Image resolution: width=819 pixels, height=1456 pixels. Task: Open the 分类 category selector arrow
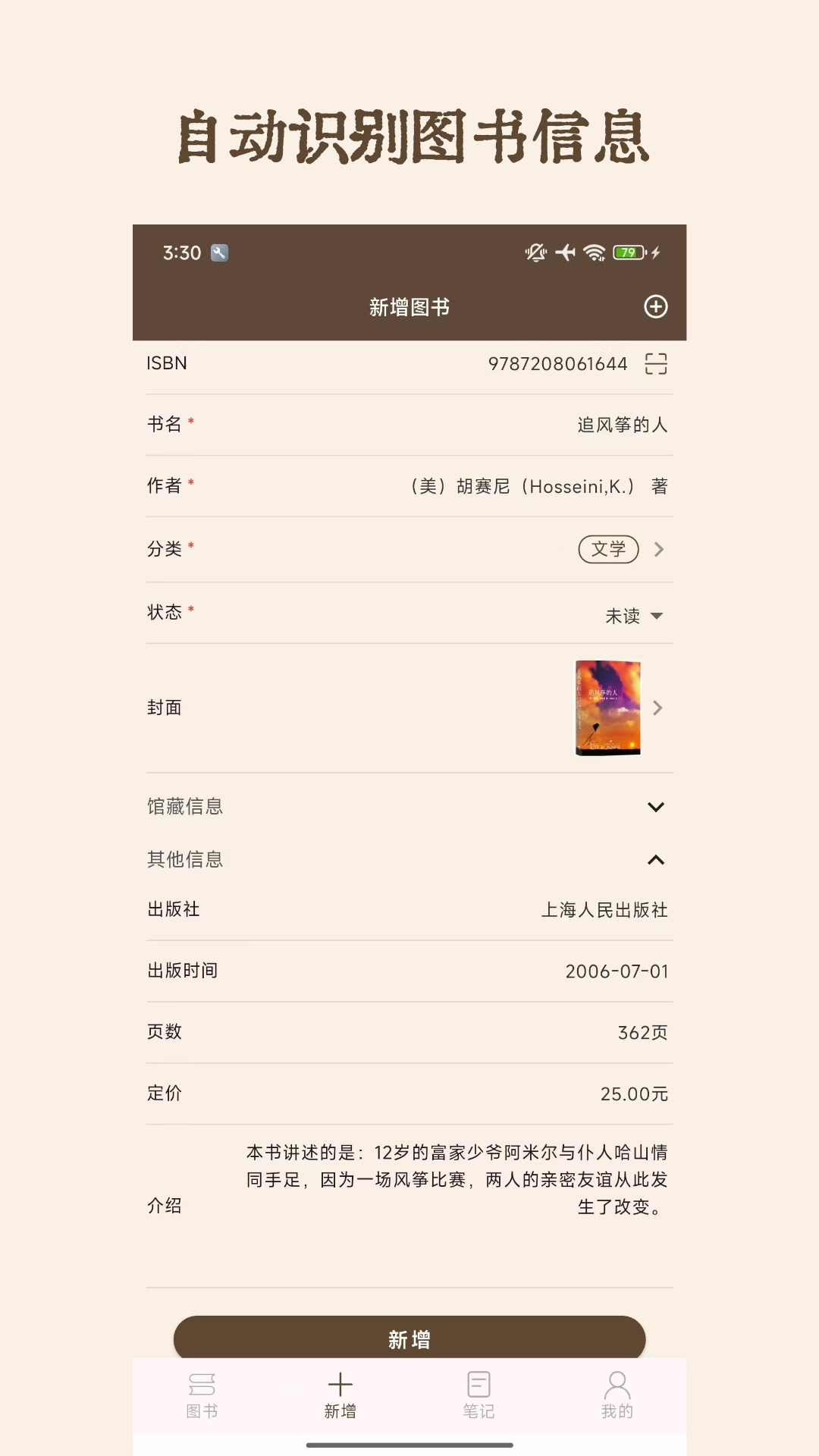click(x=659, y=549)
